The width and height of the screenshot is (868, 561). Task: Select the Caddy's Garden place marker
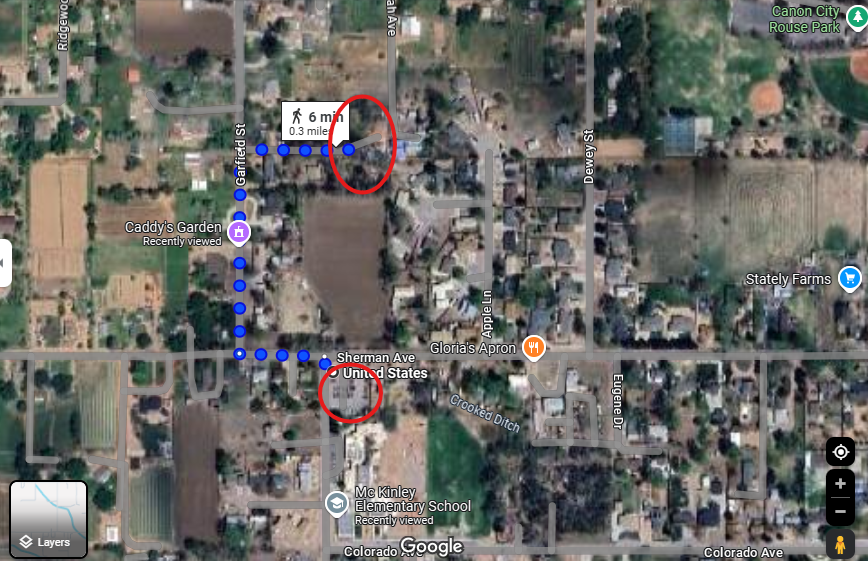(239, 233)
